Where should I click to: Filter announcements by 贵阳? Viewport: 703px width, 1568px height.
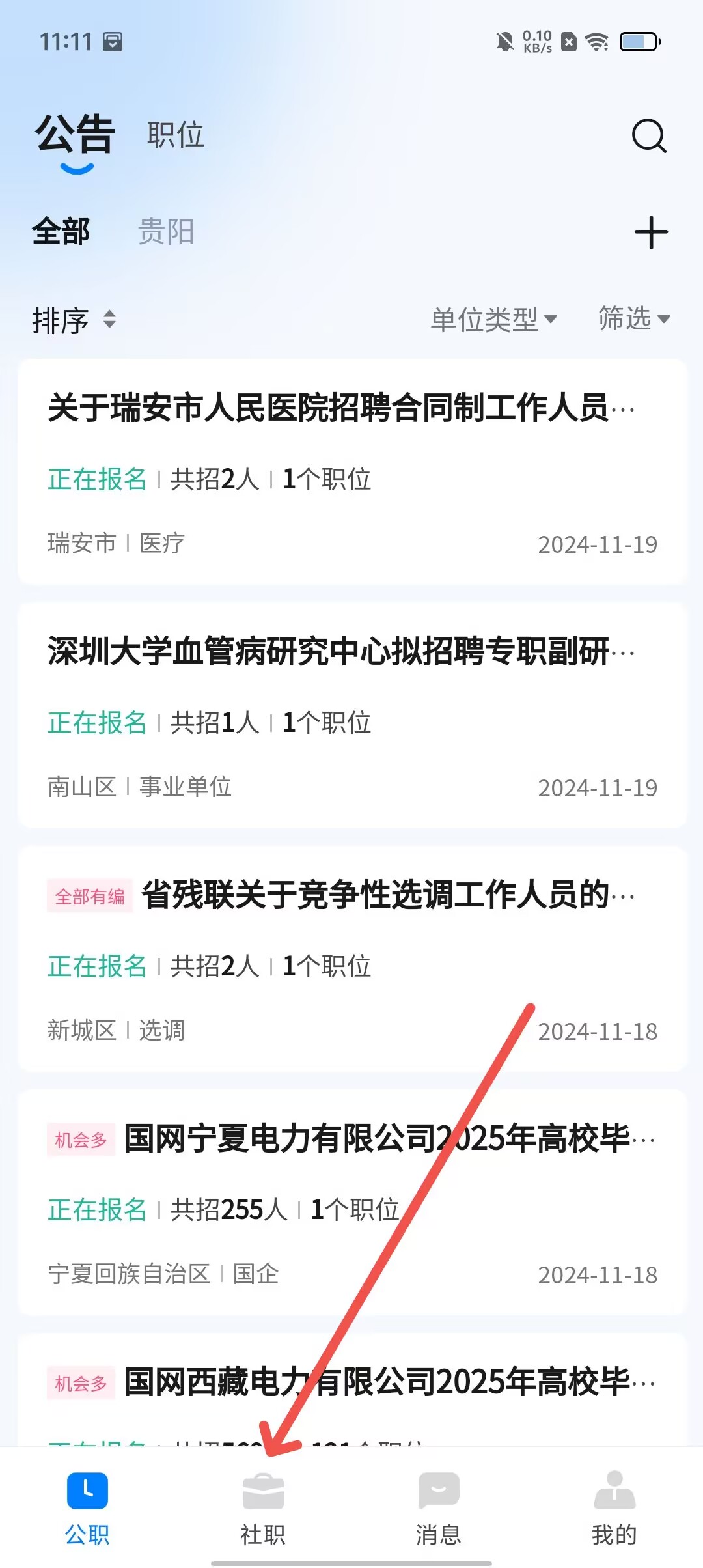(166, 232)
